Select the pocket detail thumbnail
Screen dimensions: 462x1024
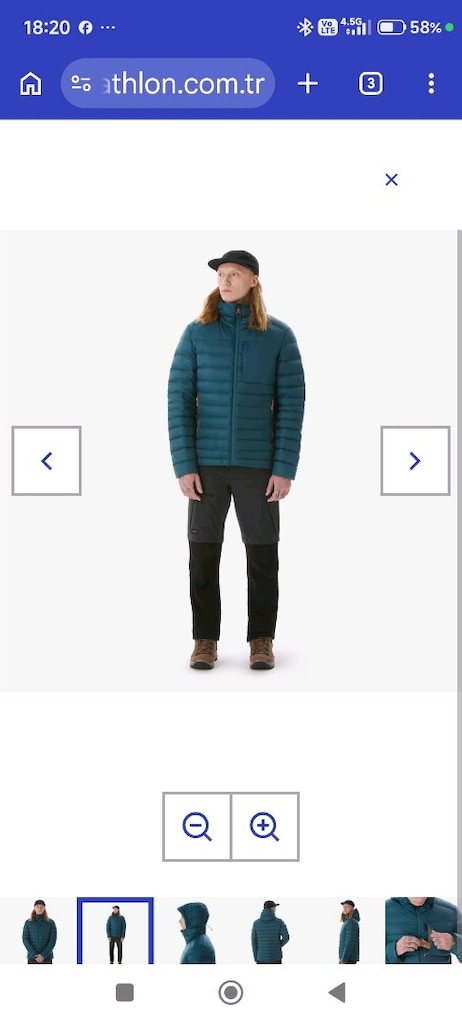tap(423, 931)
